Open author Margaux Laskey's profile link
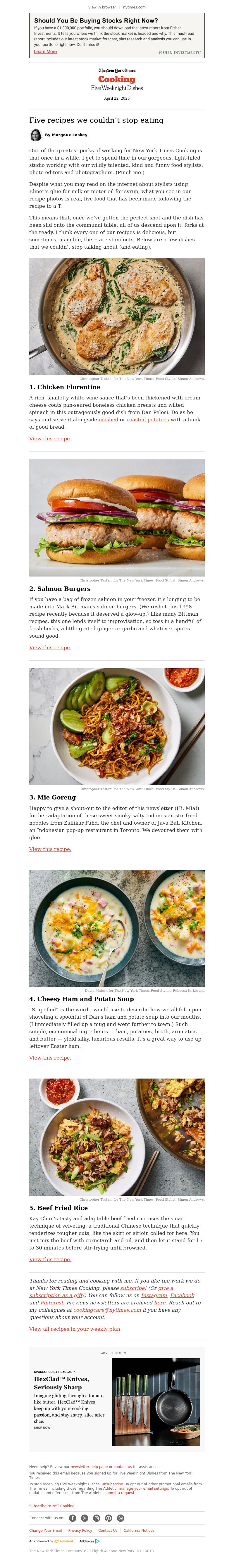The height and width of the screenshot is (1568, 234). [70, 135]
